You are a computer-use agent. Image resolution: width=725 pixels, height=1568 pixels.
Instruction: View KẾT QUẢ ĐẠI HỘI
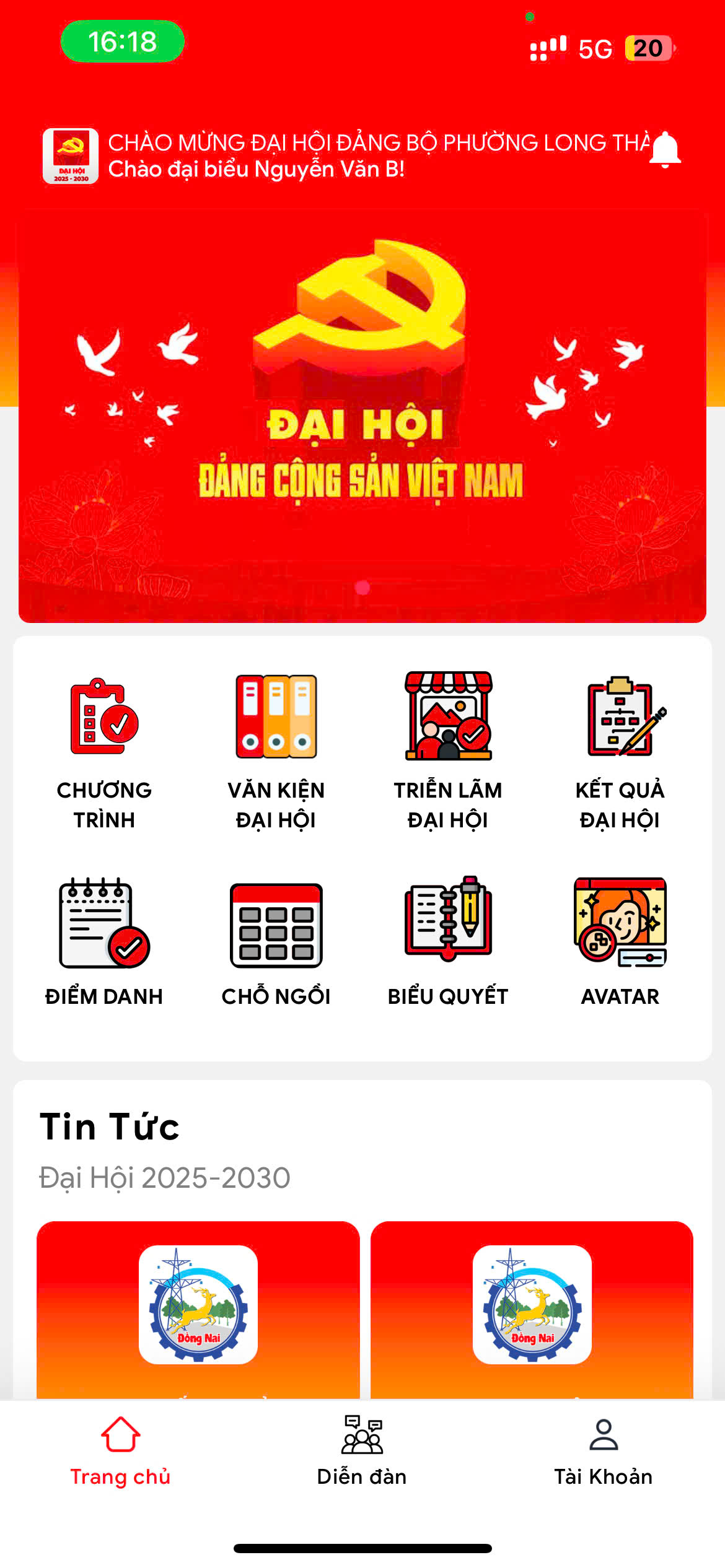pos(620,751)
